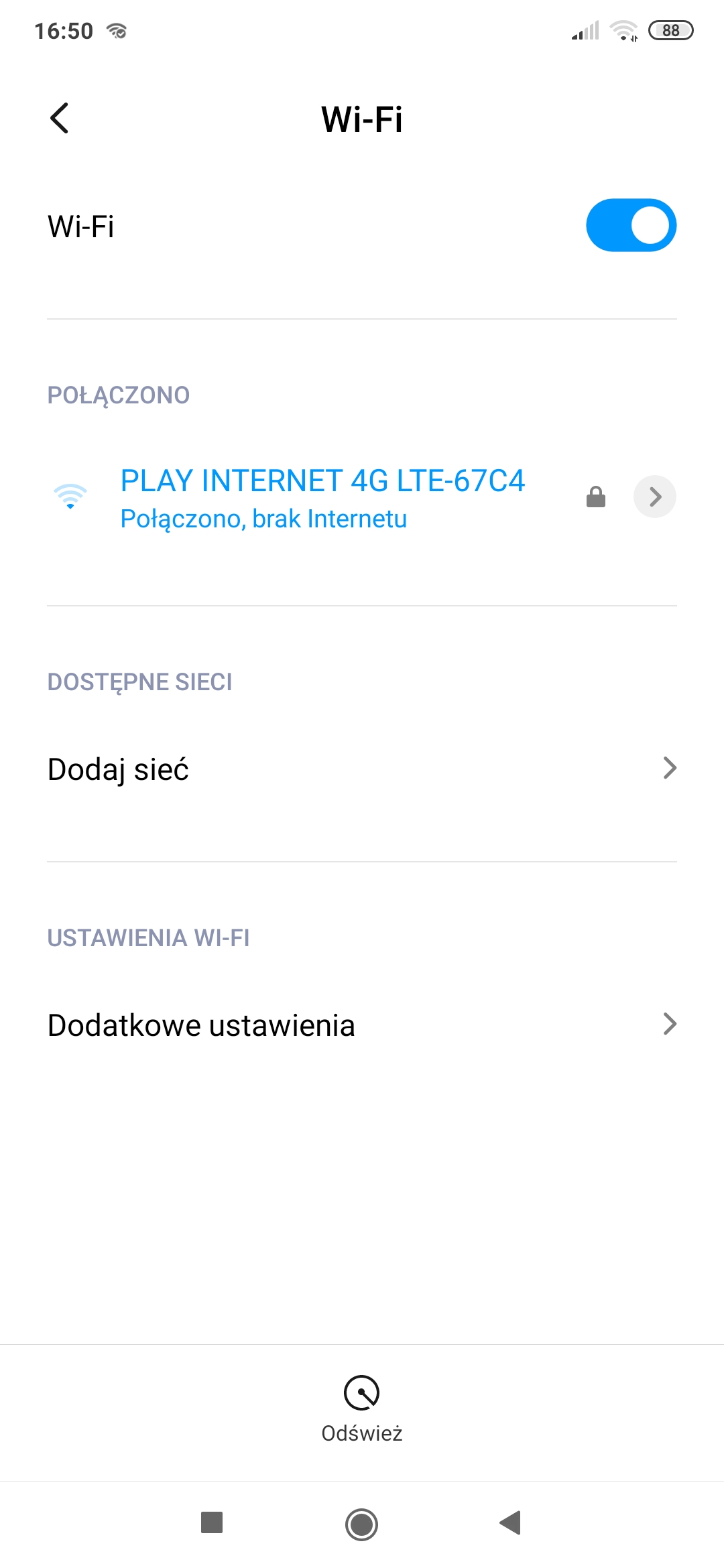Viewport: 724px width, 1568px height.
Task: Open Dodatkowe ustawienia settings
Action: (x=200, y=1024)
